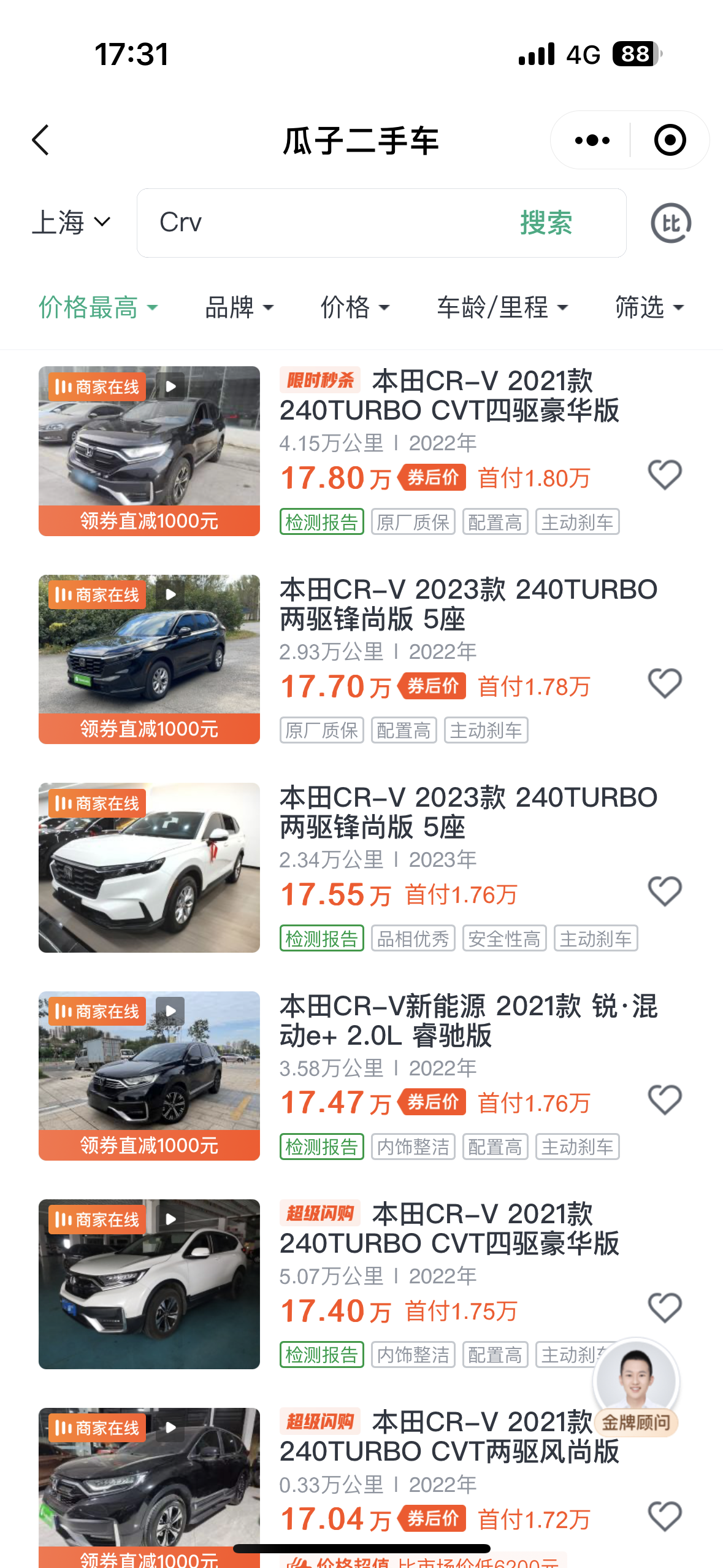Viewport: 723px width, 1568px height.
Task: Open the 17.80万 CR-V 2021 listing
Action: [448, 396]
